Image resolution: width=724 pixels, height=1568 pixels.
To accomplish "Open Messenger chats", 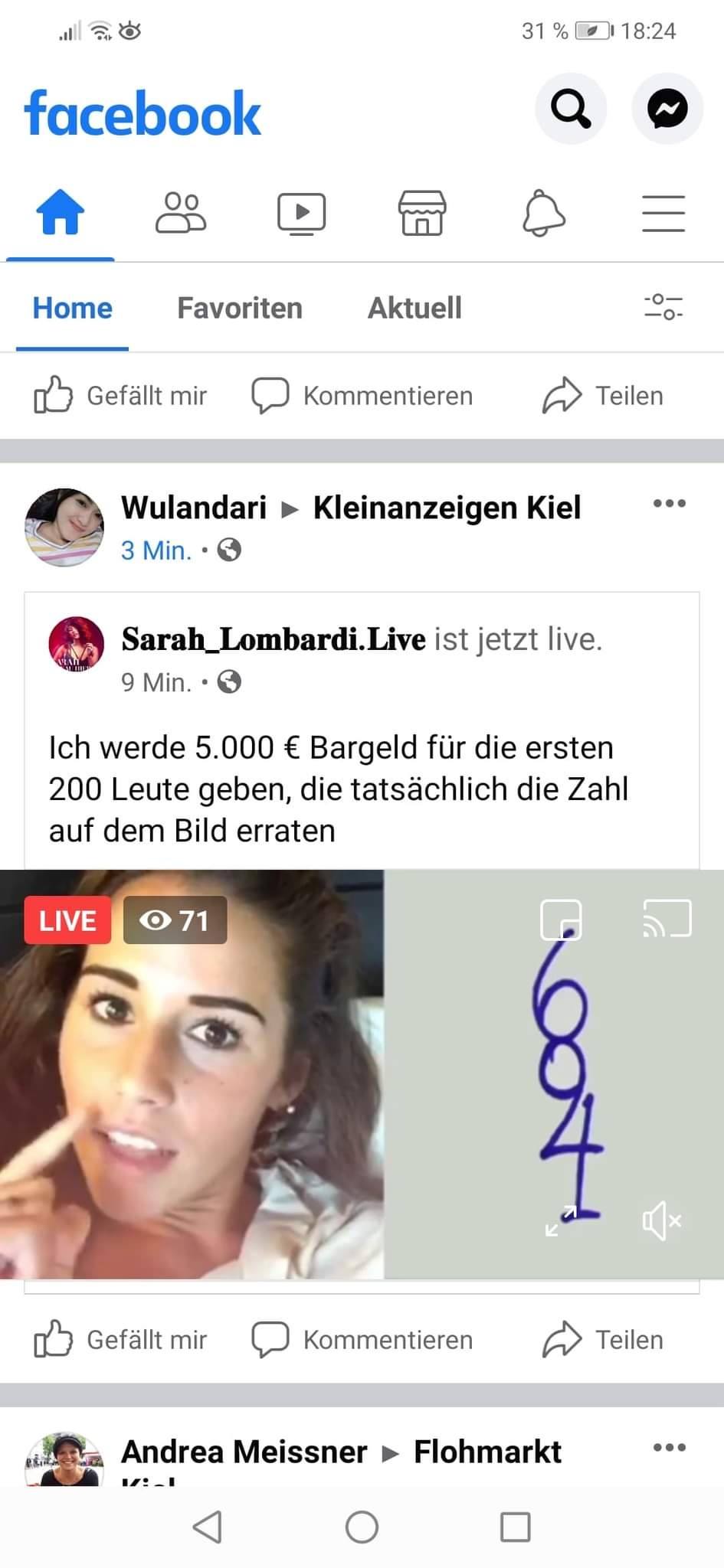I will [667, 109].
